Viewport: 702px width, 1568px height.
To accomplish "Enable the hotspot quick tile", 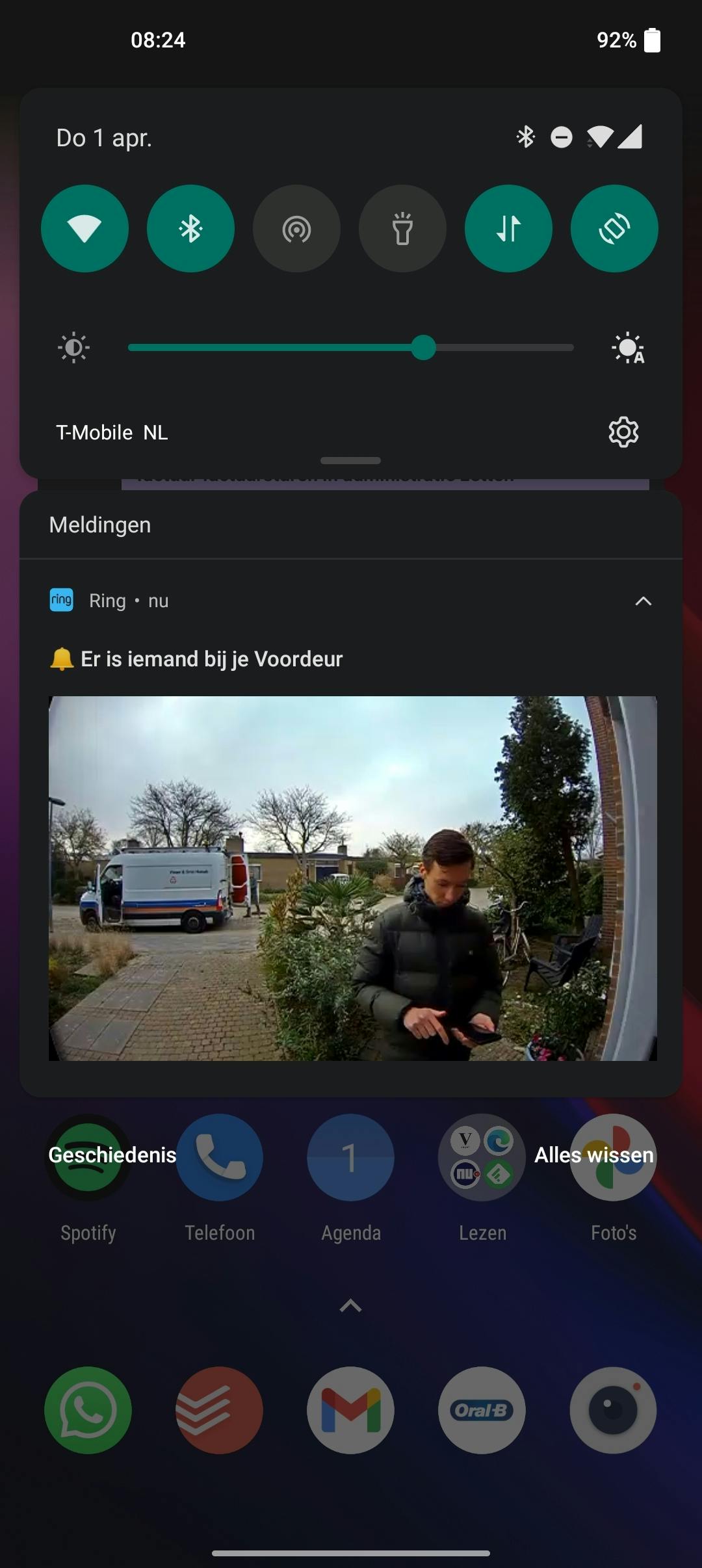I will tap(296, 228).
